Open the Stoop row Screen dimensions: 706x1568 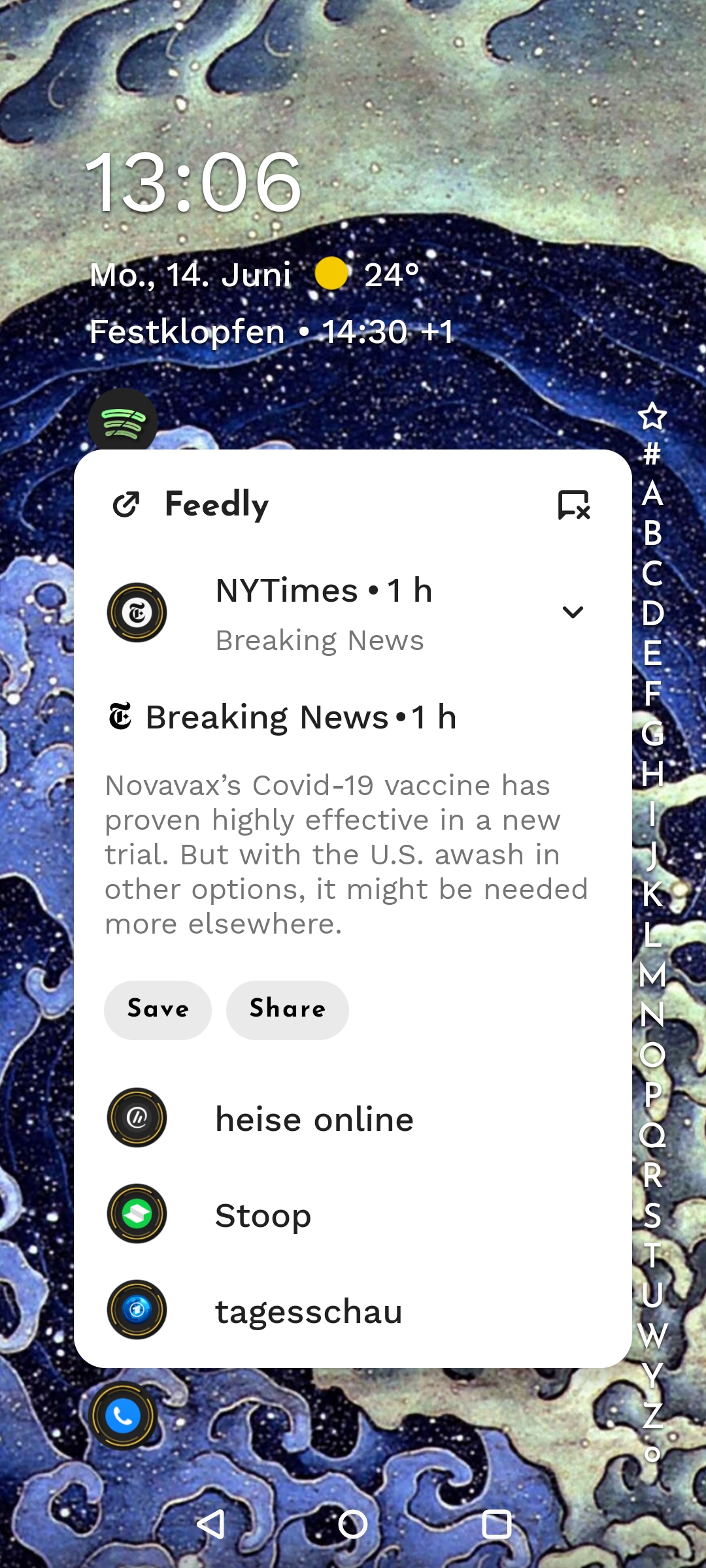point(263,1215)
